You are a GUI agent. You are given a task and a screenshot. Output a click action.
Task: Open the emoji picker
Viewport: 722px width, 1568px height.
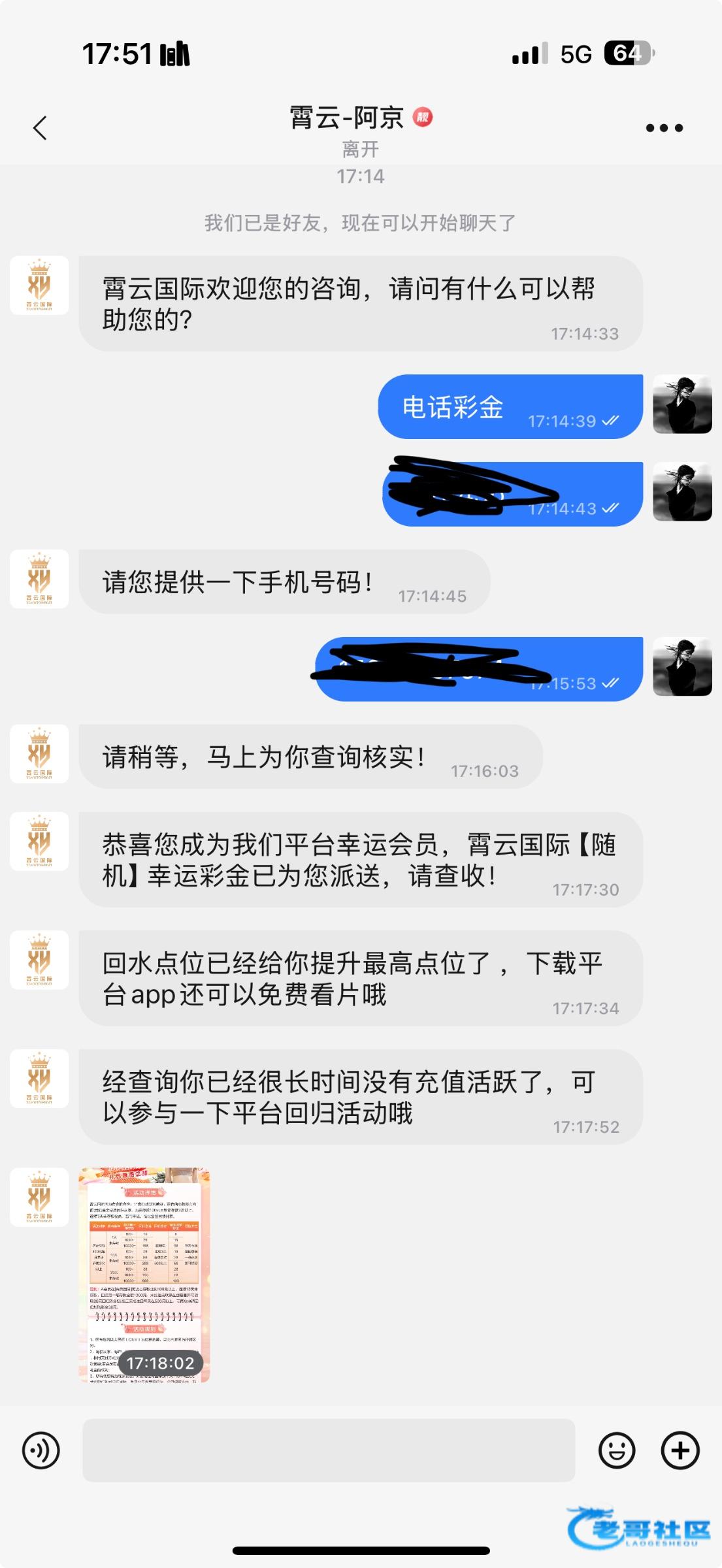coord(616,1450)
